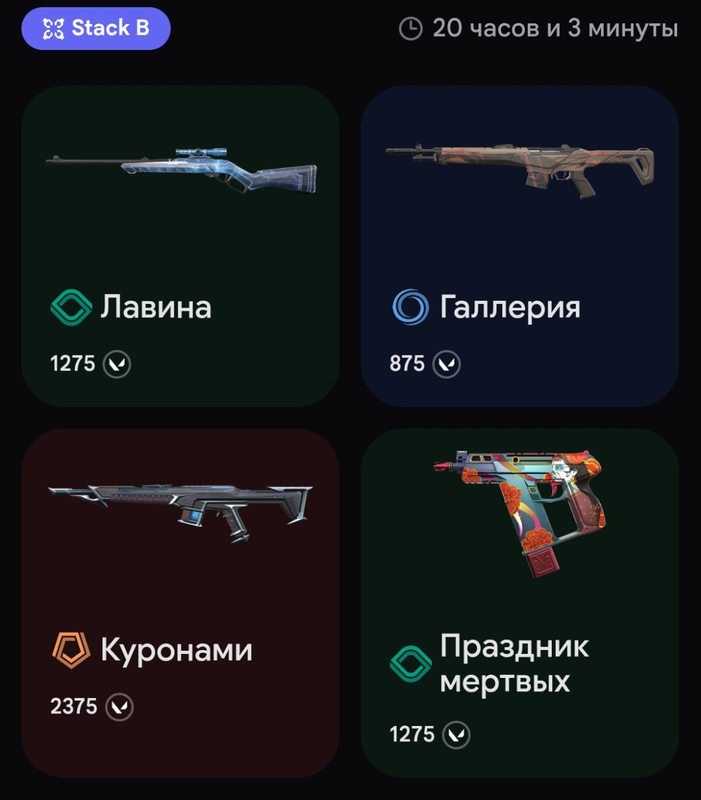Viewport: 701px width, 800px height.
Task: Open the Куронами skin card
Action: point(180,604)
